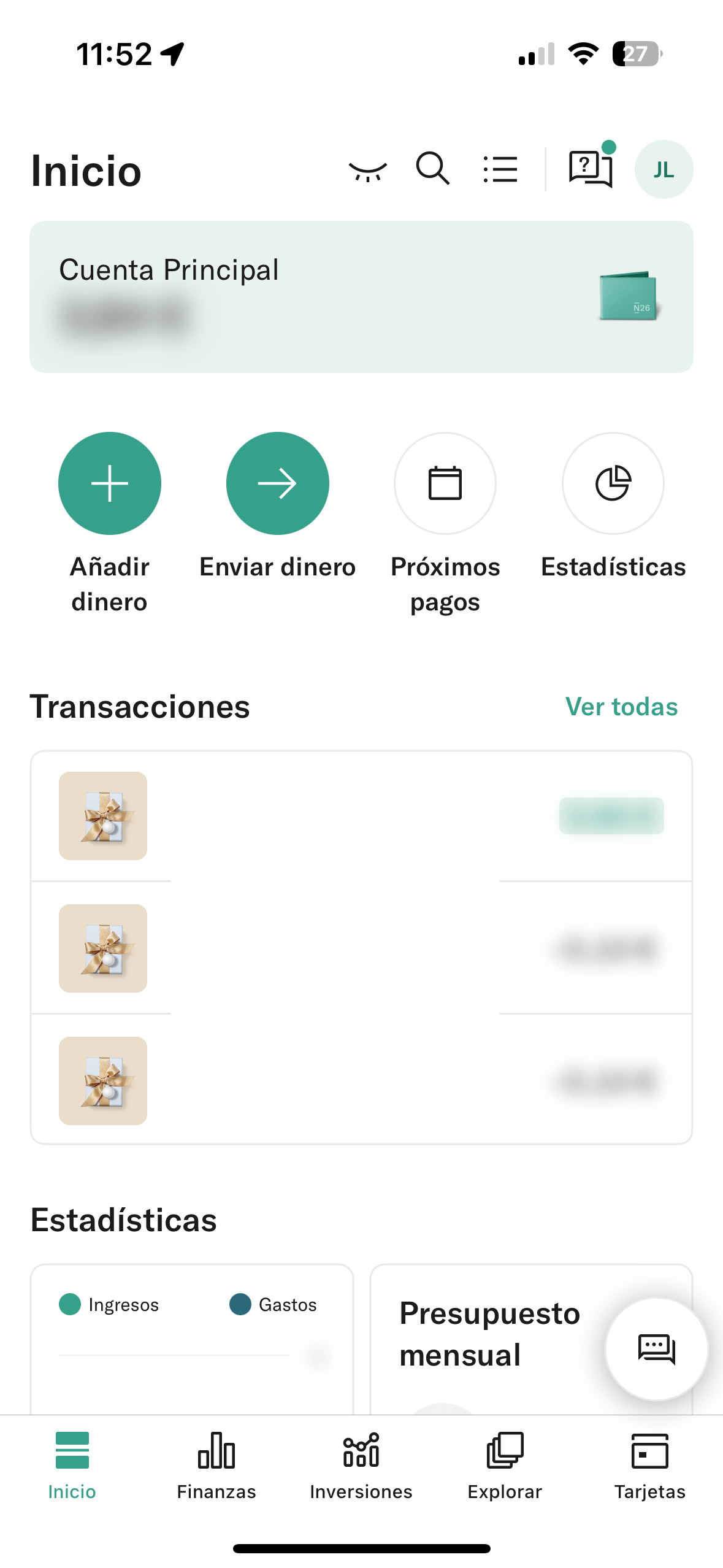This screenshot has height=1568, width=723.
Task: Open the Cuenta Principal account card
Action: point(361,297)
